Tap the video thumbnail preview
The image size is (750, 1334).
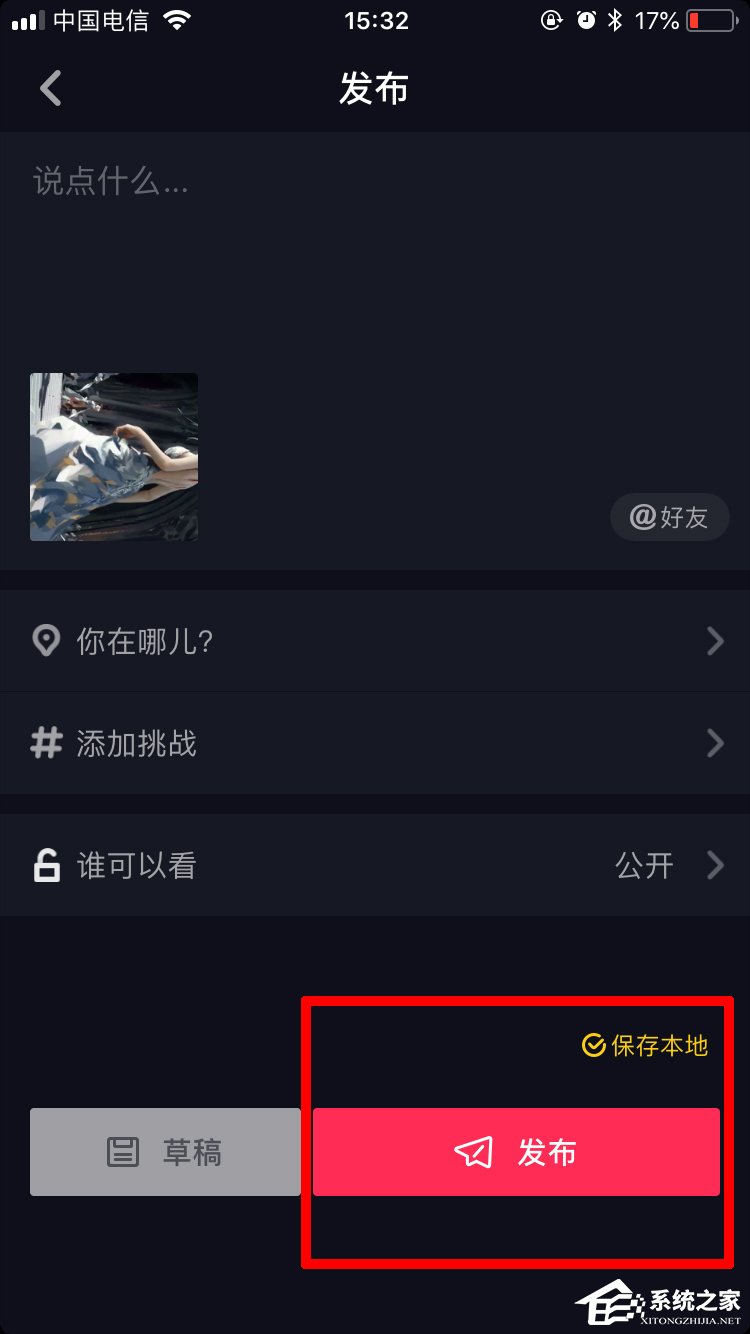click(x=113, y=457)
